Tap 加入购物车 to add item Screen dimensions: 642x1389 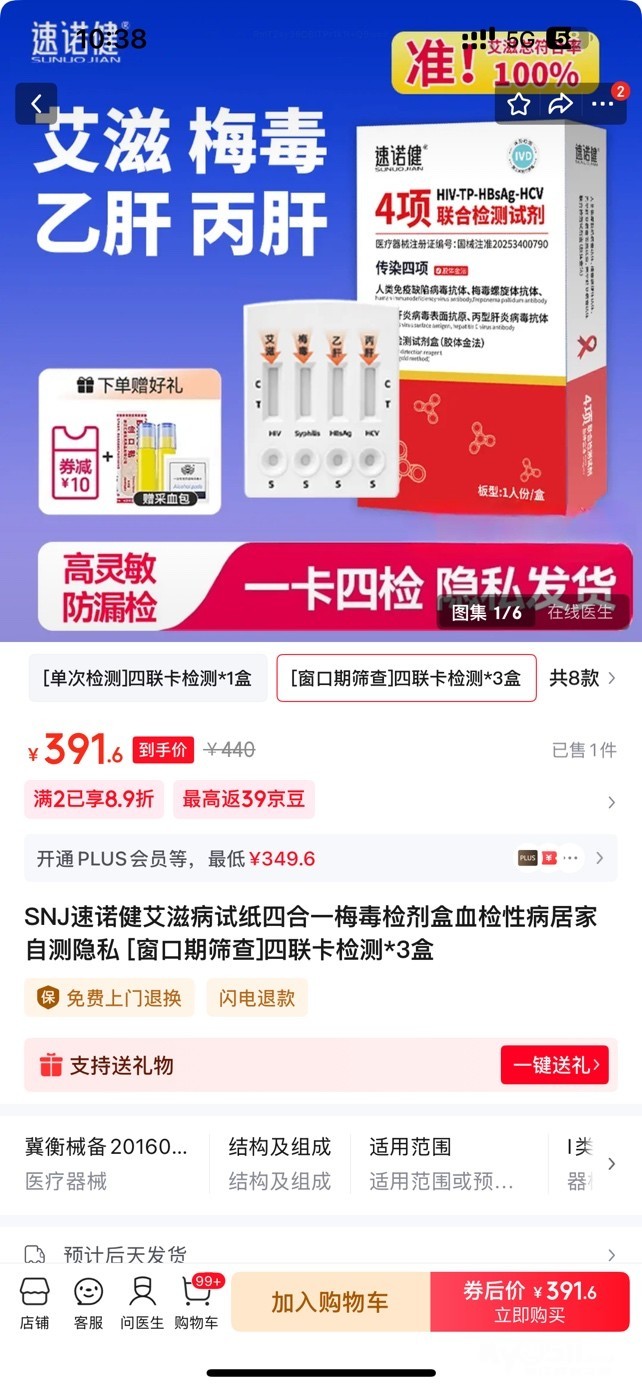point(330,1302)
